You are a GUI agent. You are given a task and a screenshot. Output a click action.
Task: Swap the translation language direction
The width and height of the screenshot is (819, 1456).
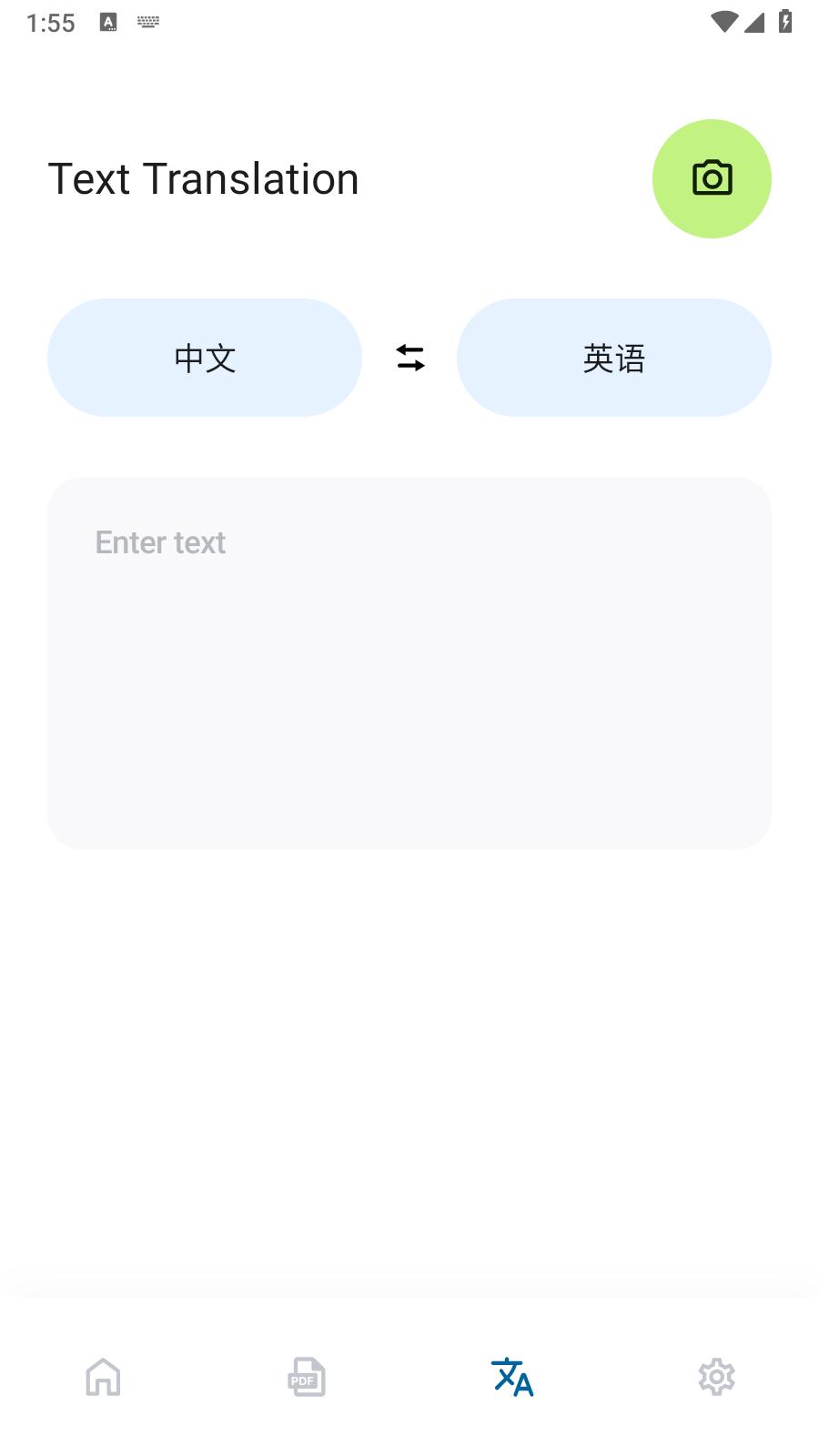point(409,358)
